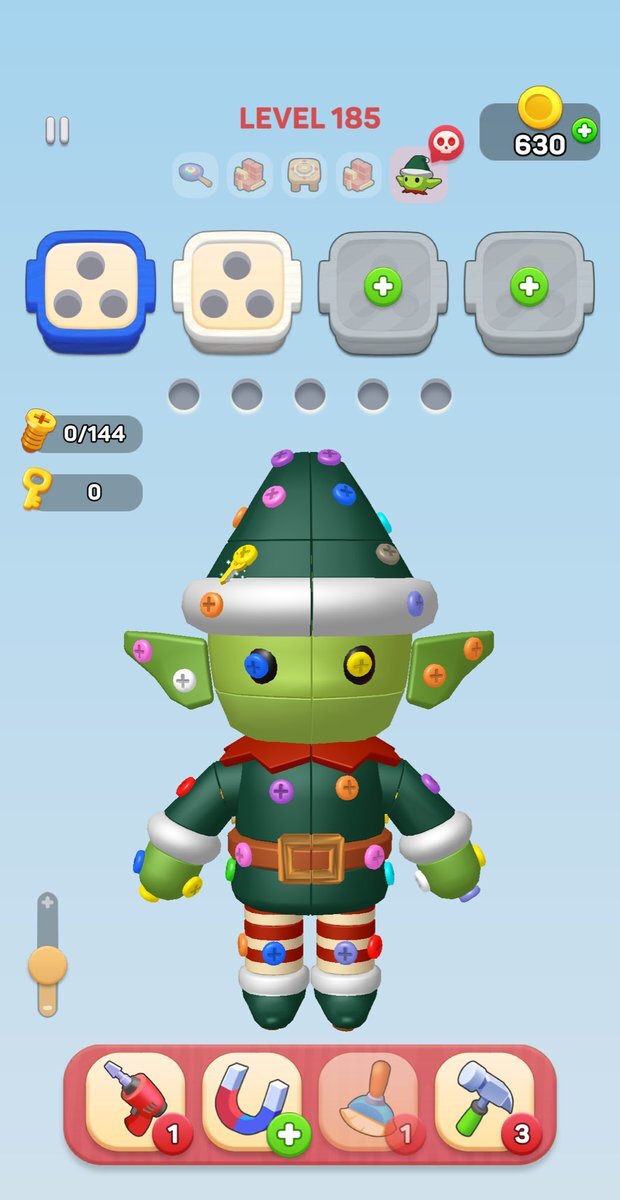
Task: Unscrew the blue screw on elf's eye
Action: click(x=260, y=665)
